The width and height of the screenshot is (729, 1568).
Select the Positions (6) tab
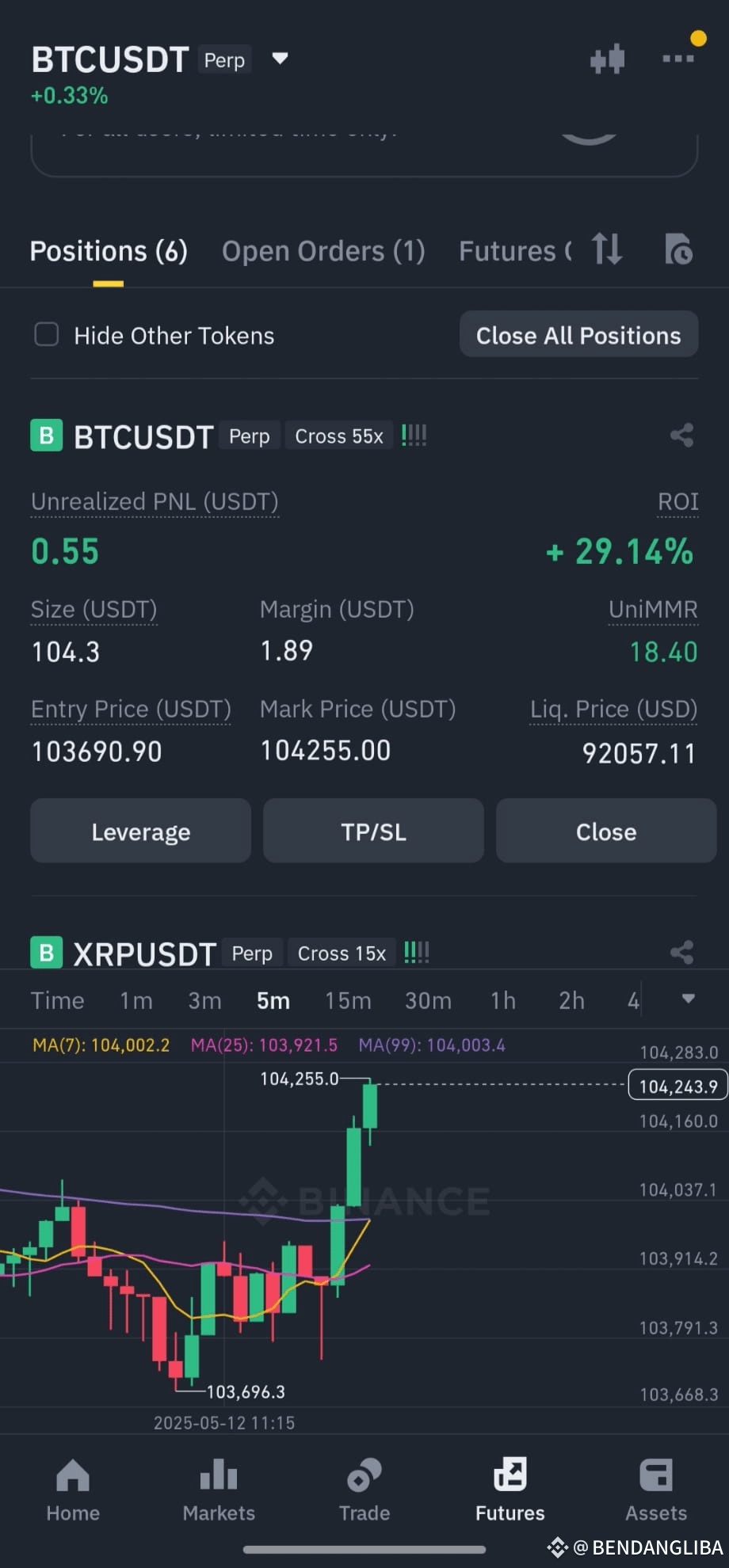coord(109,251)
